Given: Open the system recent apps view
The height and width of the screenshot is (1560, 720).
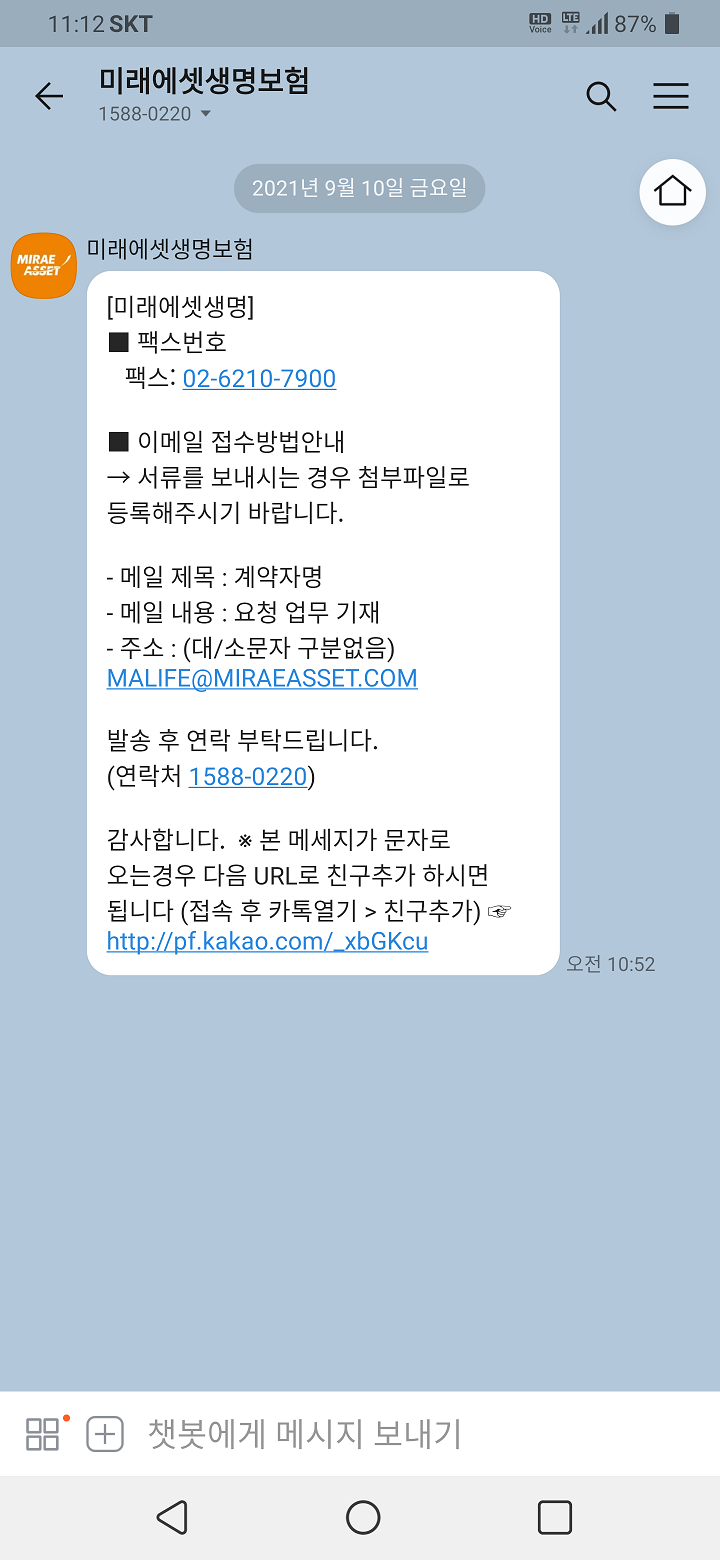Looking at the screenshot, I should 554,1517.
